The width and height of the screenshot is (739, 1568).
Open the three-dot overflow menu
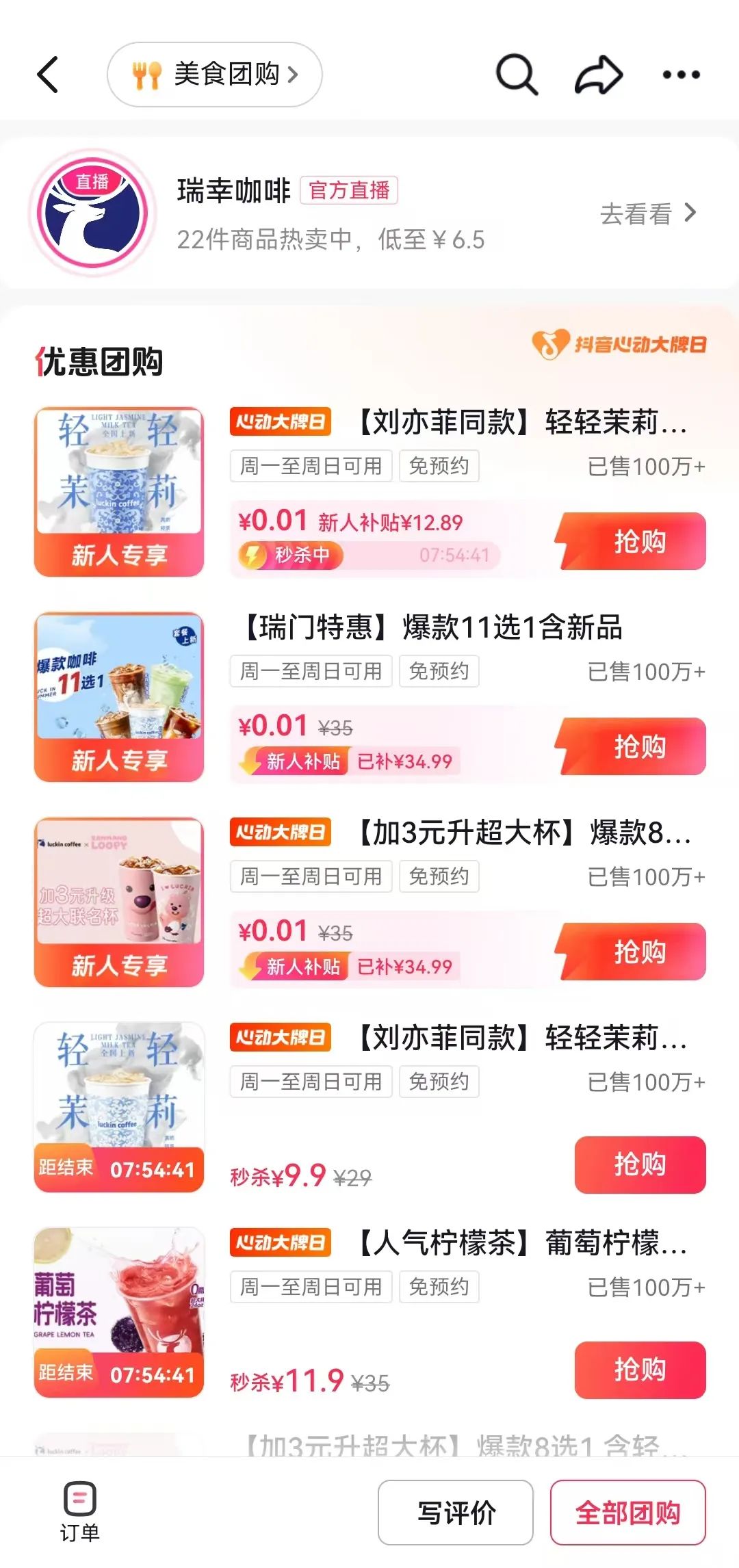point(681,74)
